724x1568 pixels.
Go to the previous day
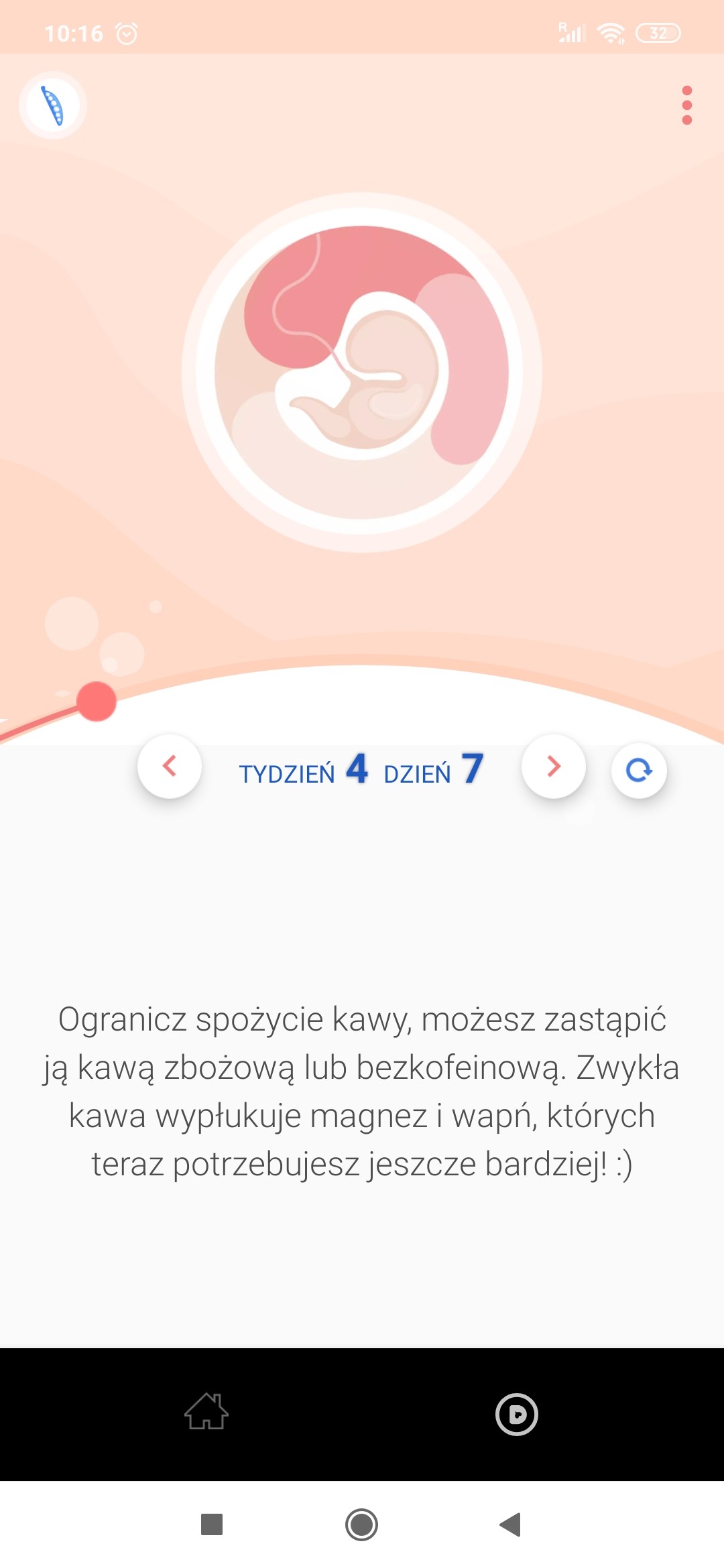pyautogui.click(x=170, y=766)
